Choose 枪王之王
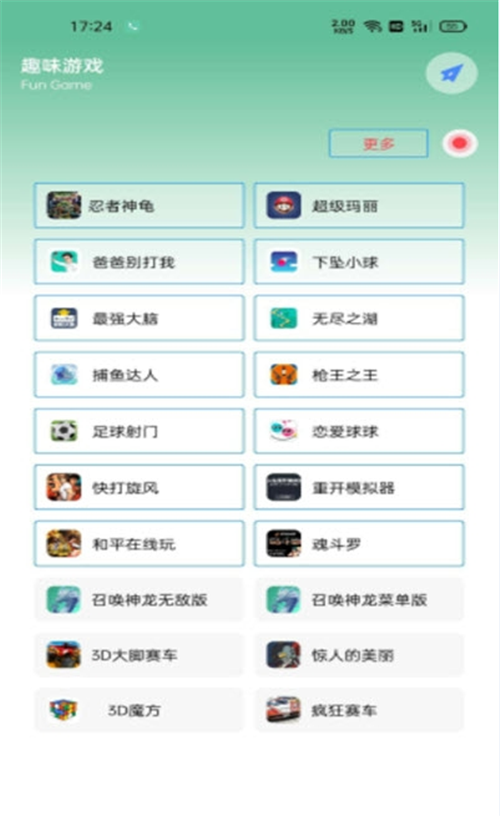 (x=359, y=375)
